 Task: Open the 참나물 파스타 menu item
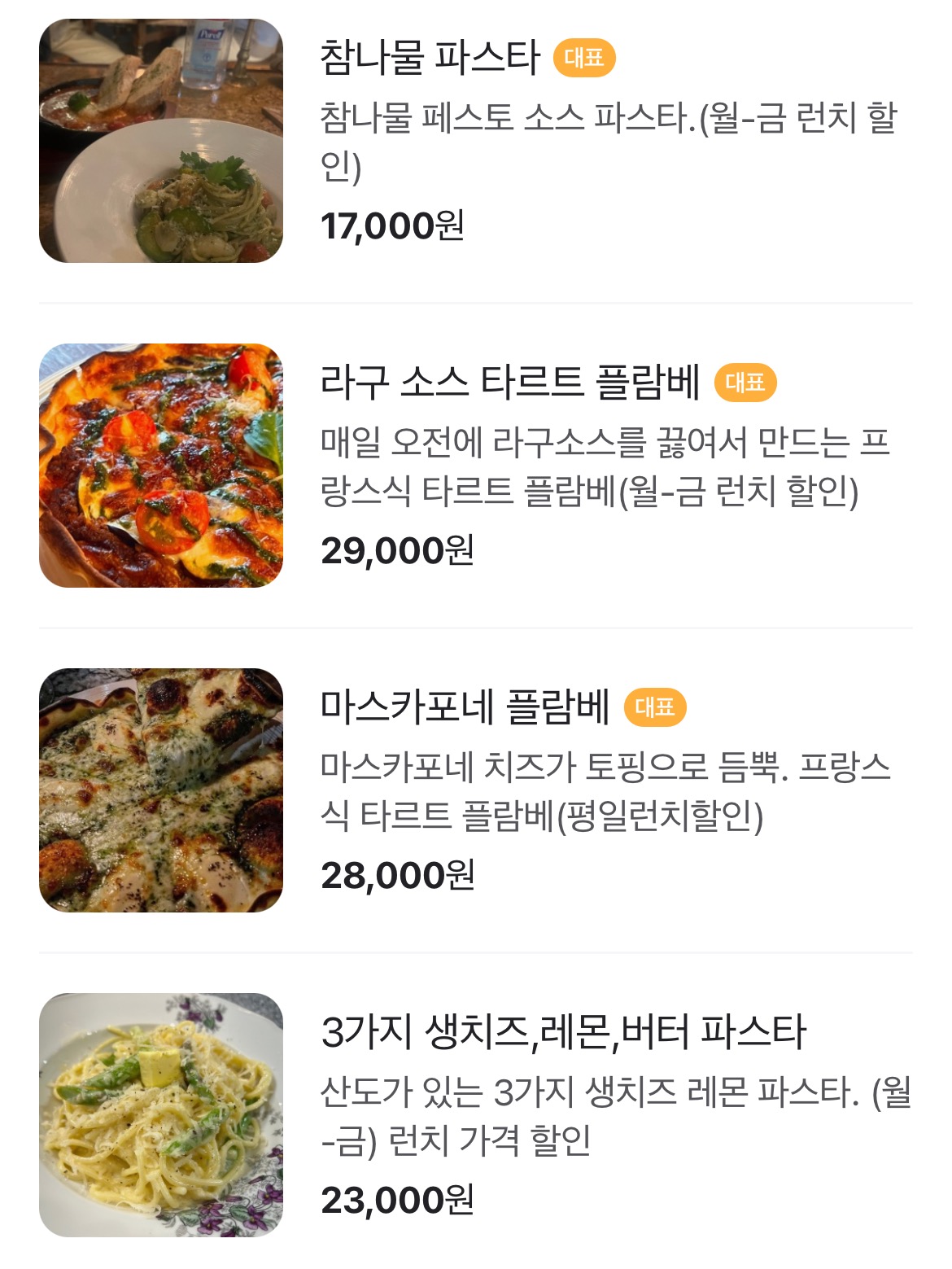(x=430, y=59)
